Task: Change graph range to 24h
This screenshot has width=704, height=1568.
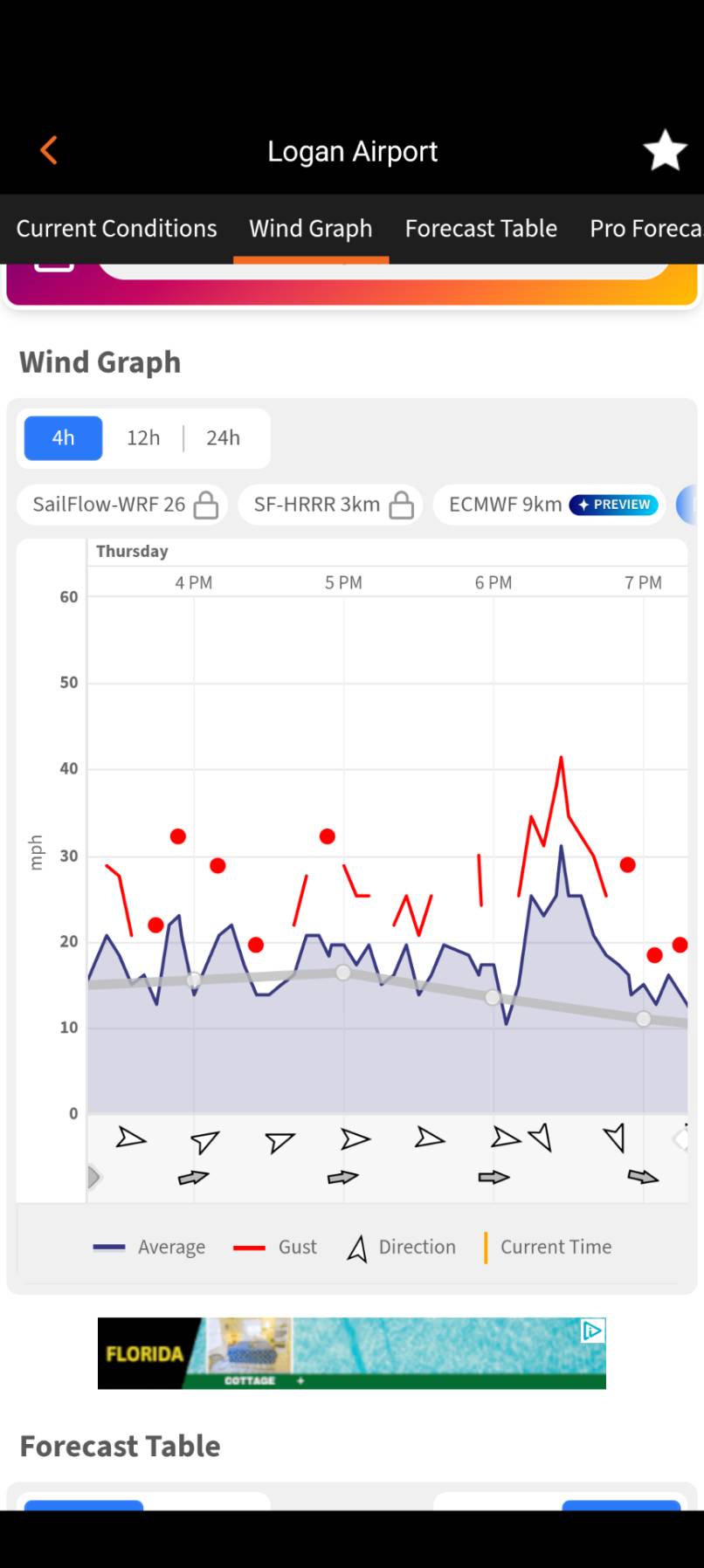Action: tap(223, 437)
